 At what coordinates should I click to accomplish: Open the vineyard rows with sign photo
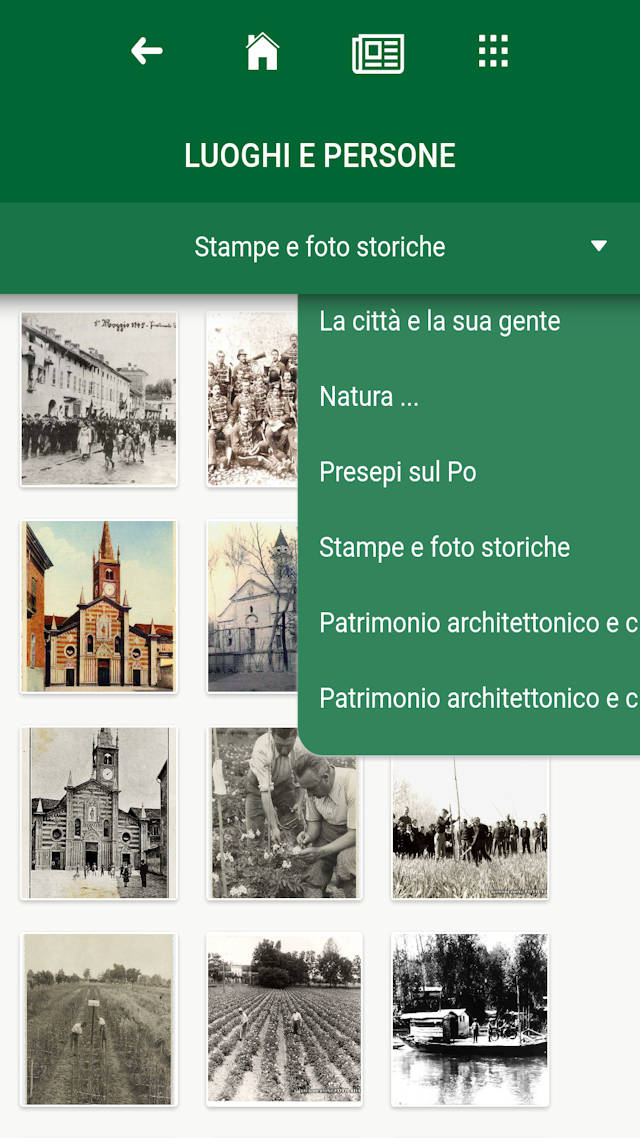tap(99, 1019)
